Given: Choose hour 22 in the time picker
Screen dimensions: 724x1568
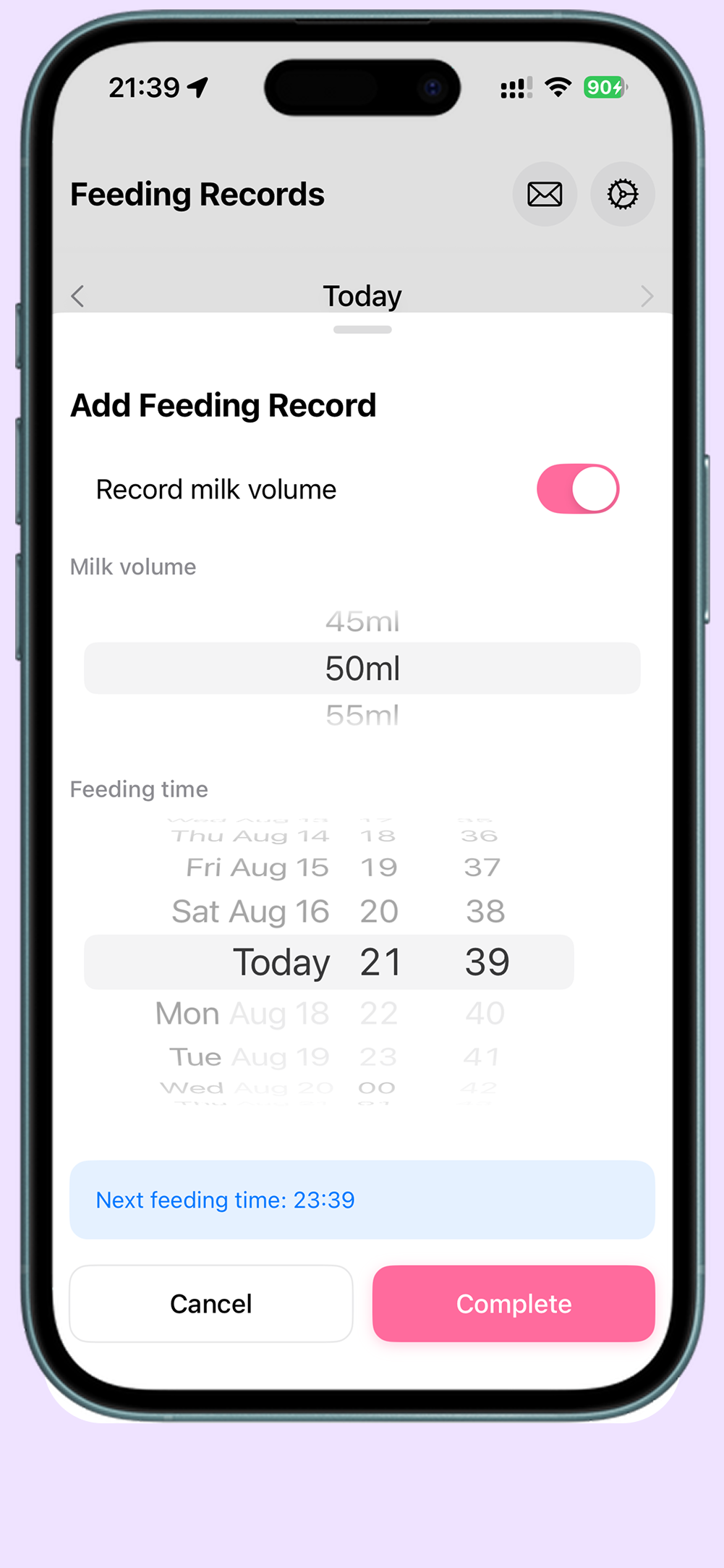Looking at the screenshot, I should pyautogui.click(x=379, y=1013).
